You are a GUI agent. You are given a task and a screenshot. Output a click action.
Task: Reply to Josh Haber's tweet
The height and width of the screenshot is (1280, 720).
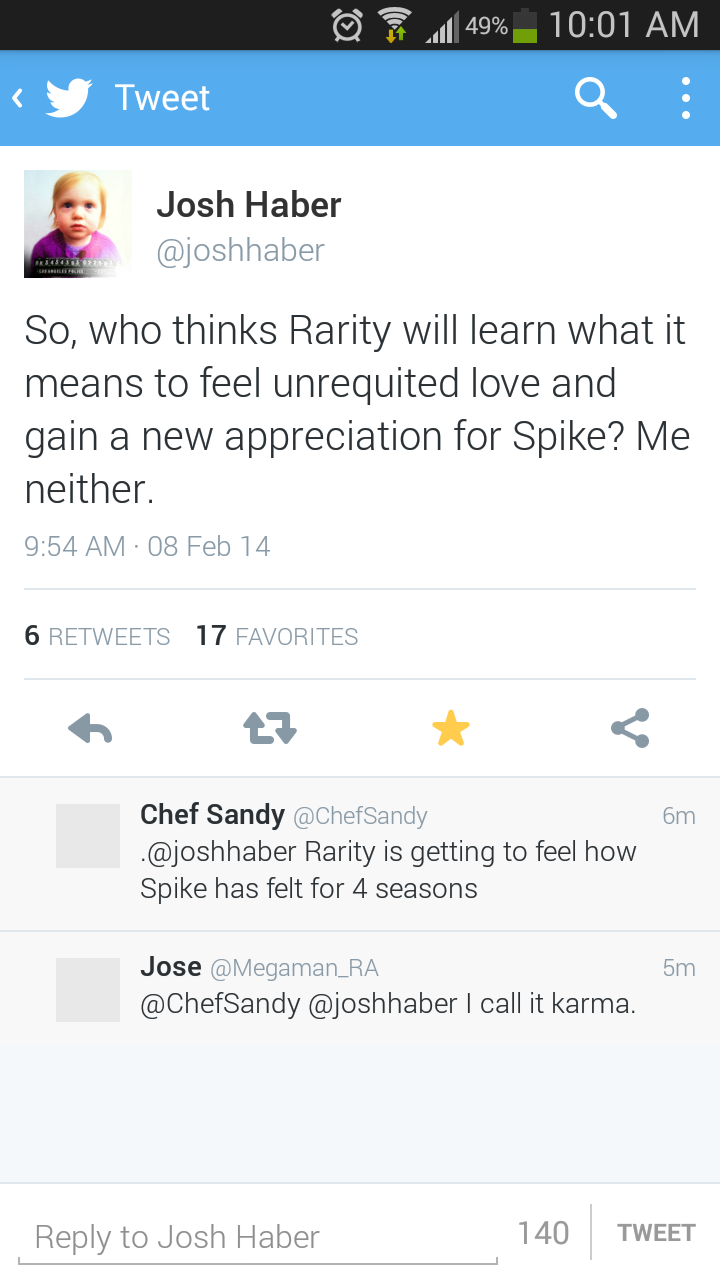[x=90, y=729]
